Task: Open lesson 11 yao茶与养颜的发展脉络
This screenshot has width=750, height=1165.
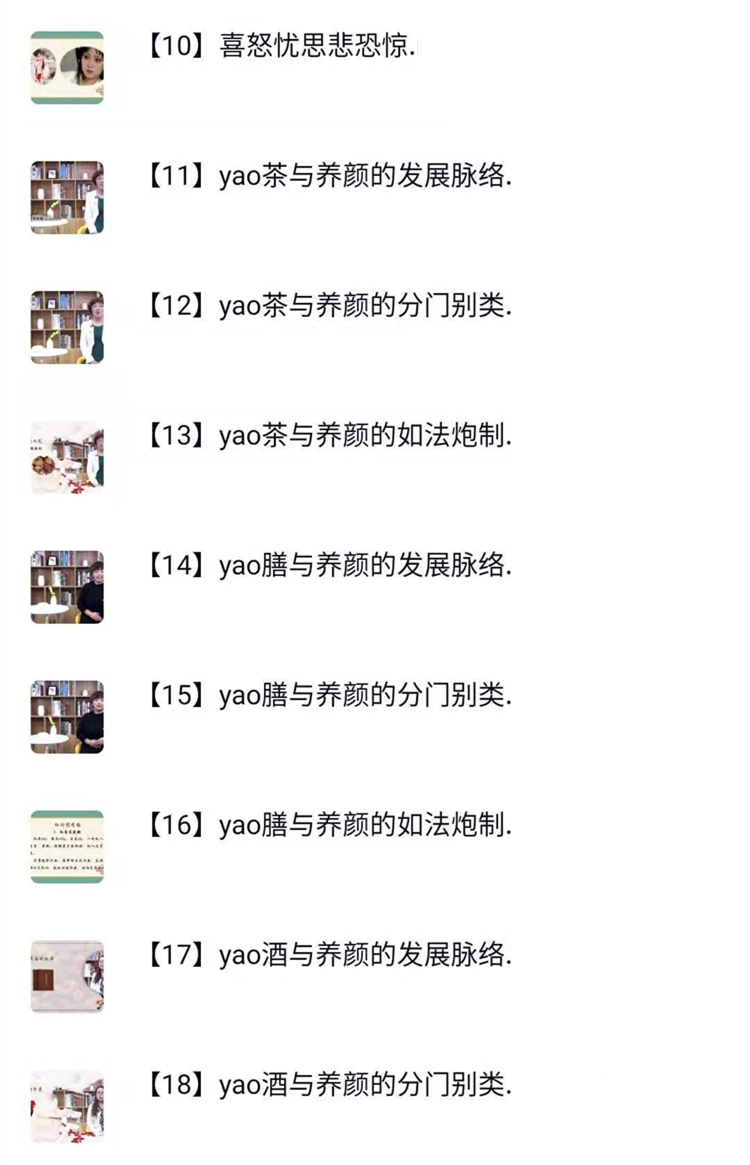Action: coord(330,177)
